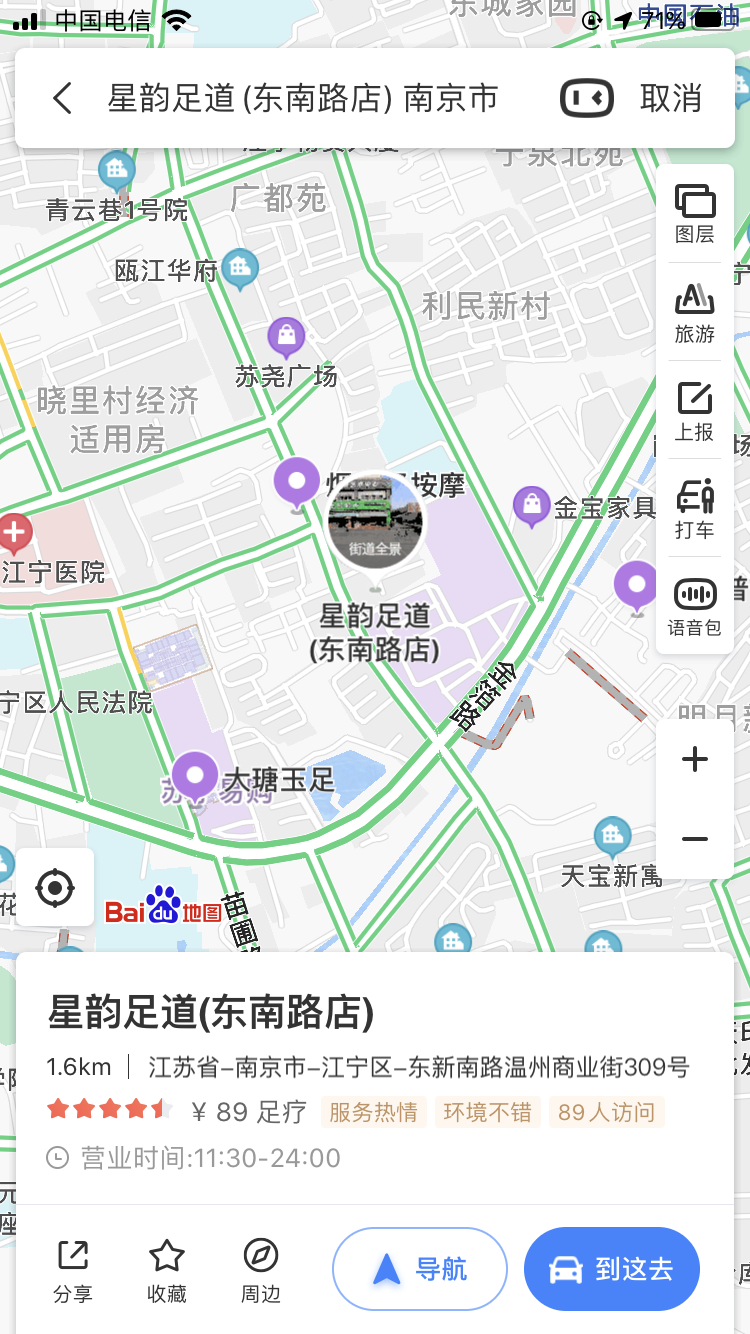750x1334 pixels.
Task: Open the voice assistant icon in search bar
Action: pyautogui.click(x=586, y=98)
